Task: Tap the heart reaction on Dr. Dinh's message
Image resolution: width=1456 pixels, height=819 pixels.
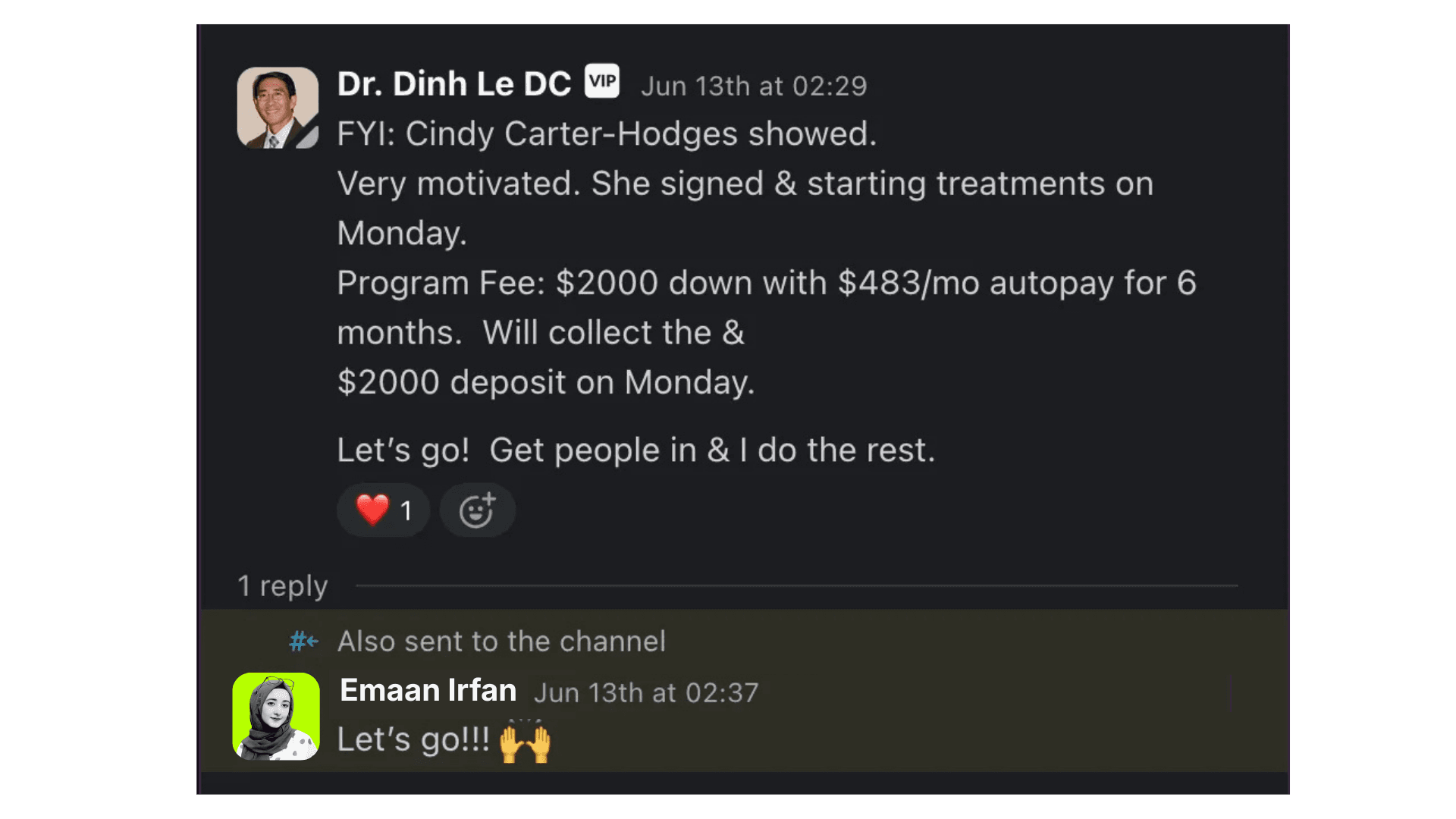Action: click(383, 510)
